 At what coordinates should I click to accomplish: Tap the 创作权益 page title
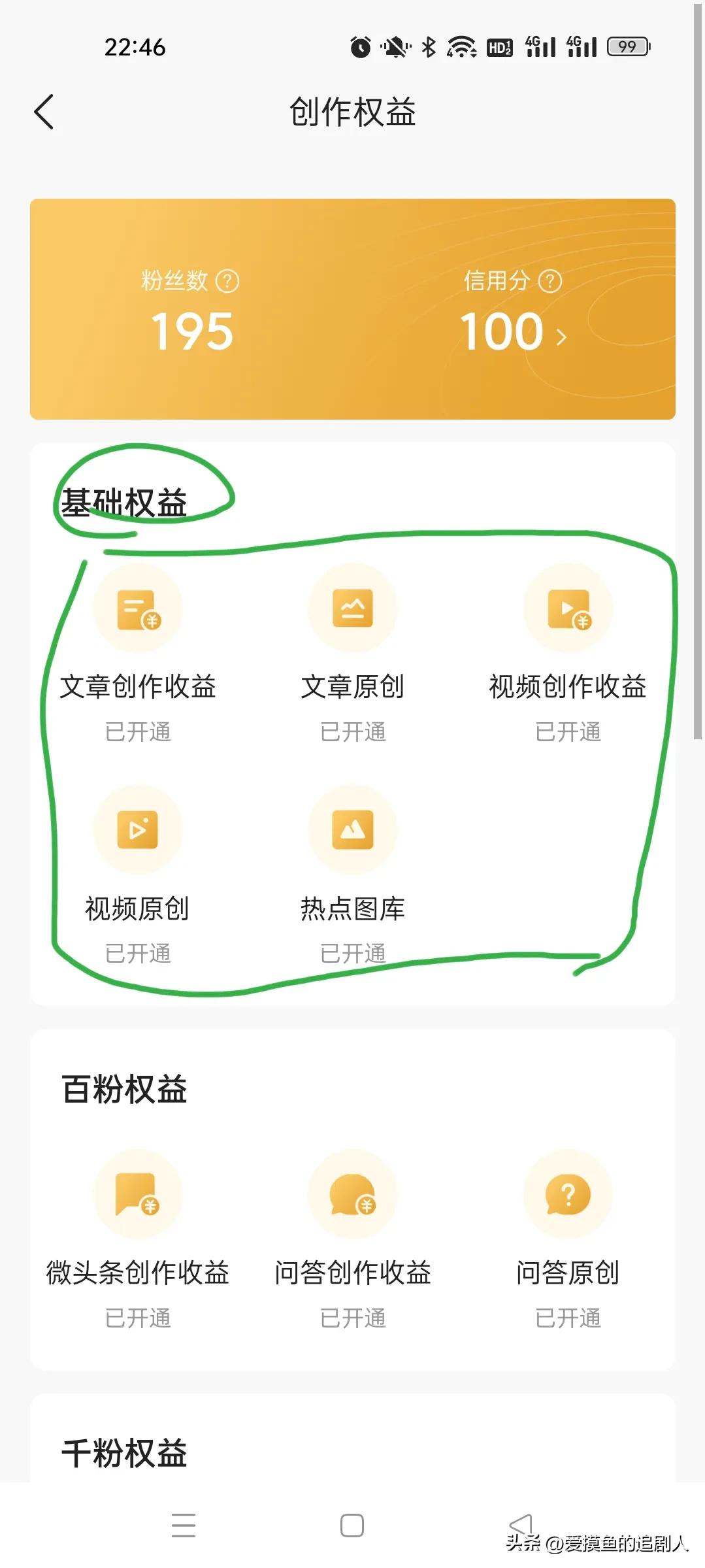click(x=352, y=111)
